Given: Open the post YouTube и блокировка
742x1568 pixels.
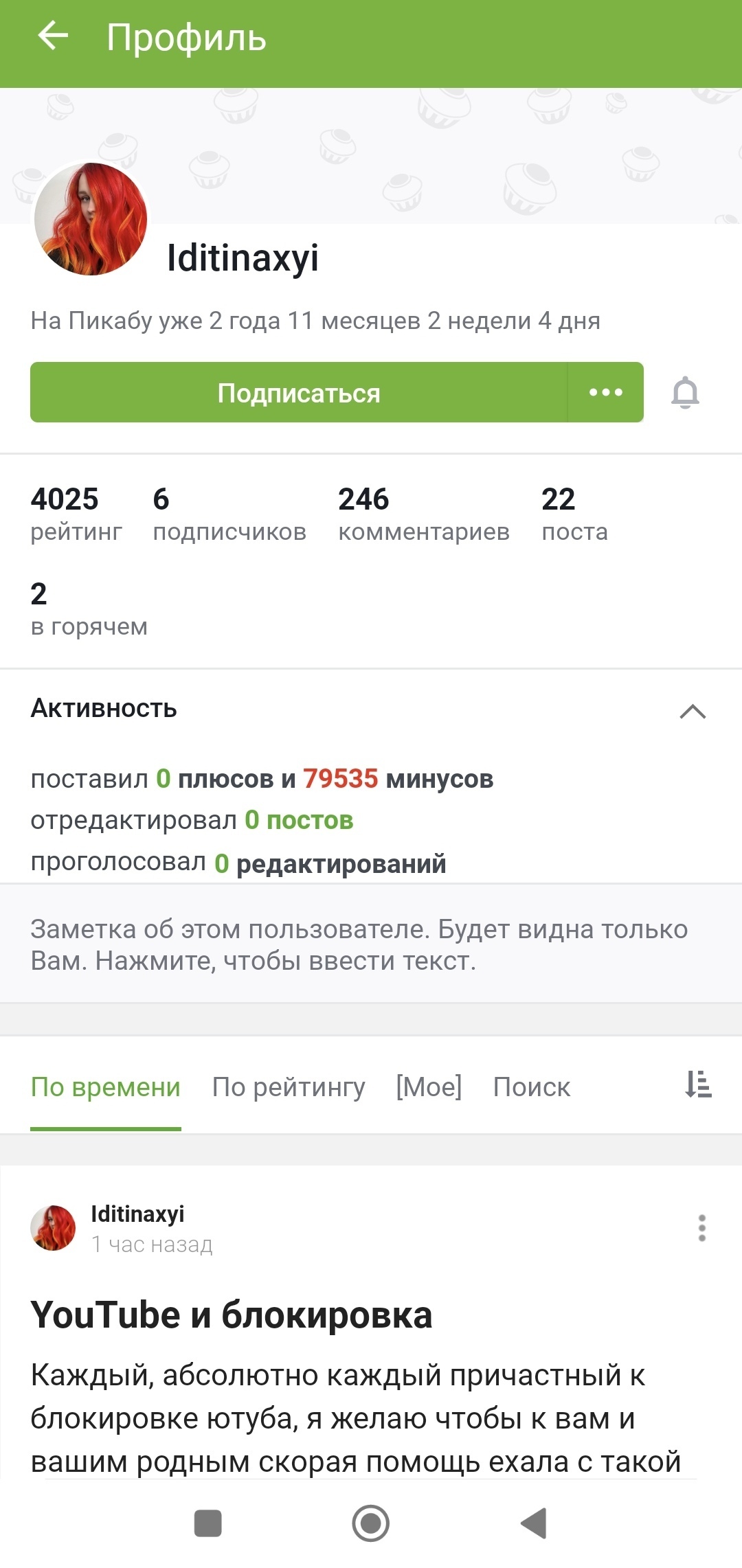Looking at the screenshot, I should coord(232,1315).
